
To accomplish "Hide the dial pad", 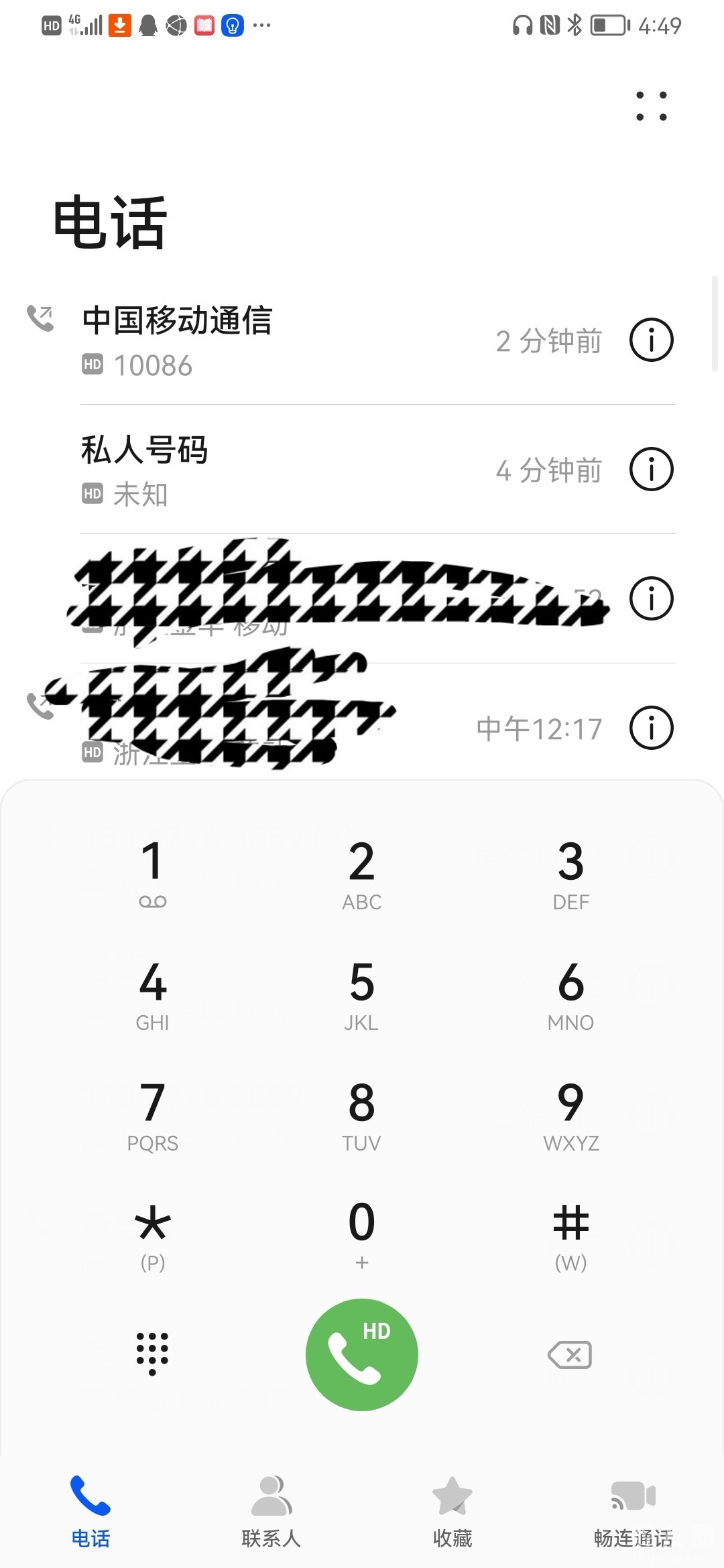I will (x=153, y=1354).
